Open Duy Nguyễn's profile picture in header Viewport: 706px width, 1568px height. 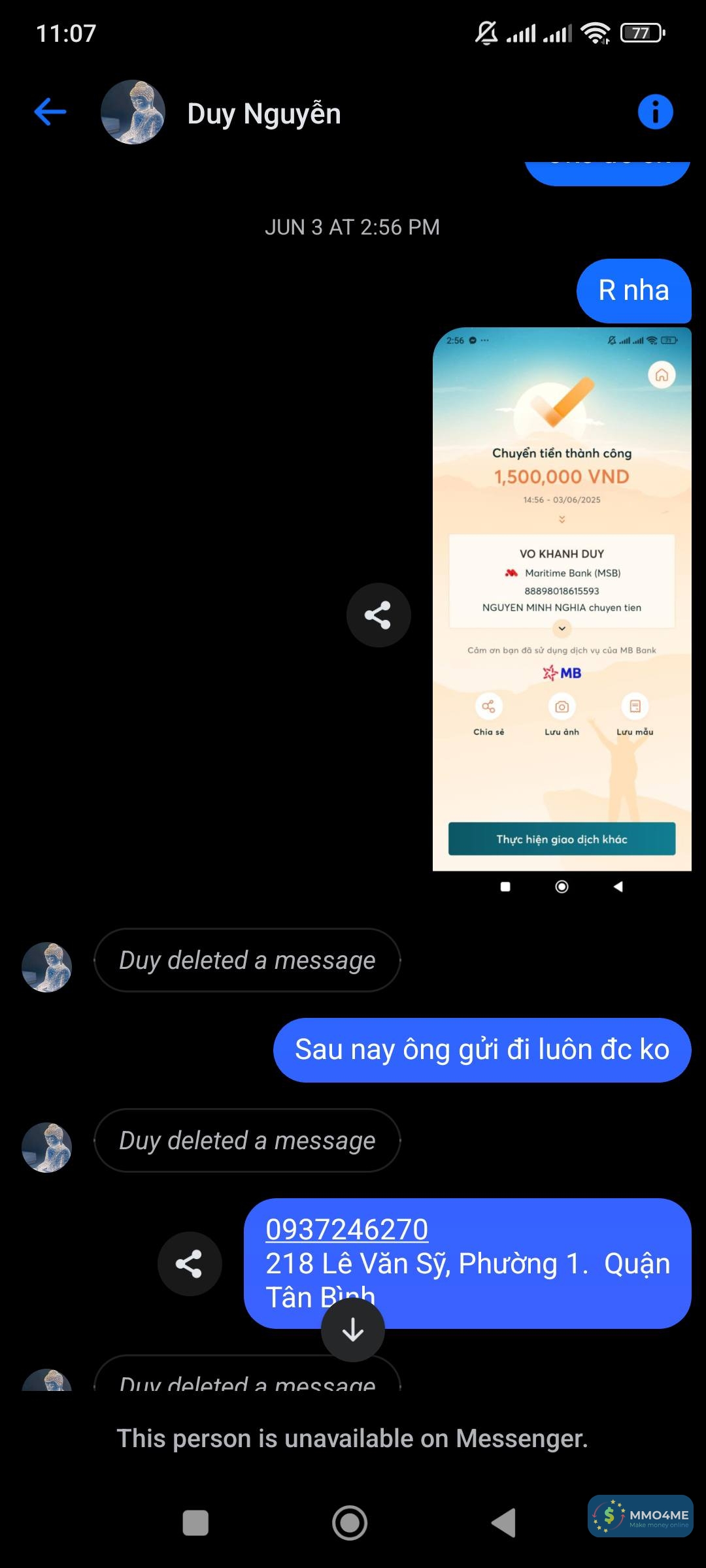(x=133, y=112)
